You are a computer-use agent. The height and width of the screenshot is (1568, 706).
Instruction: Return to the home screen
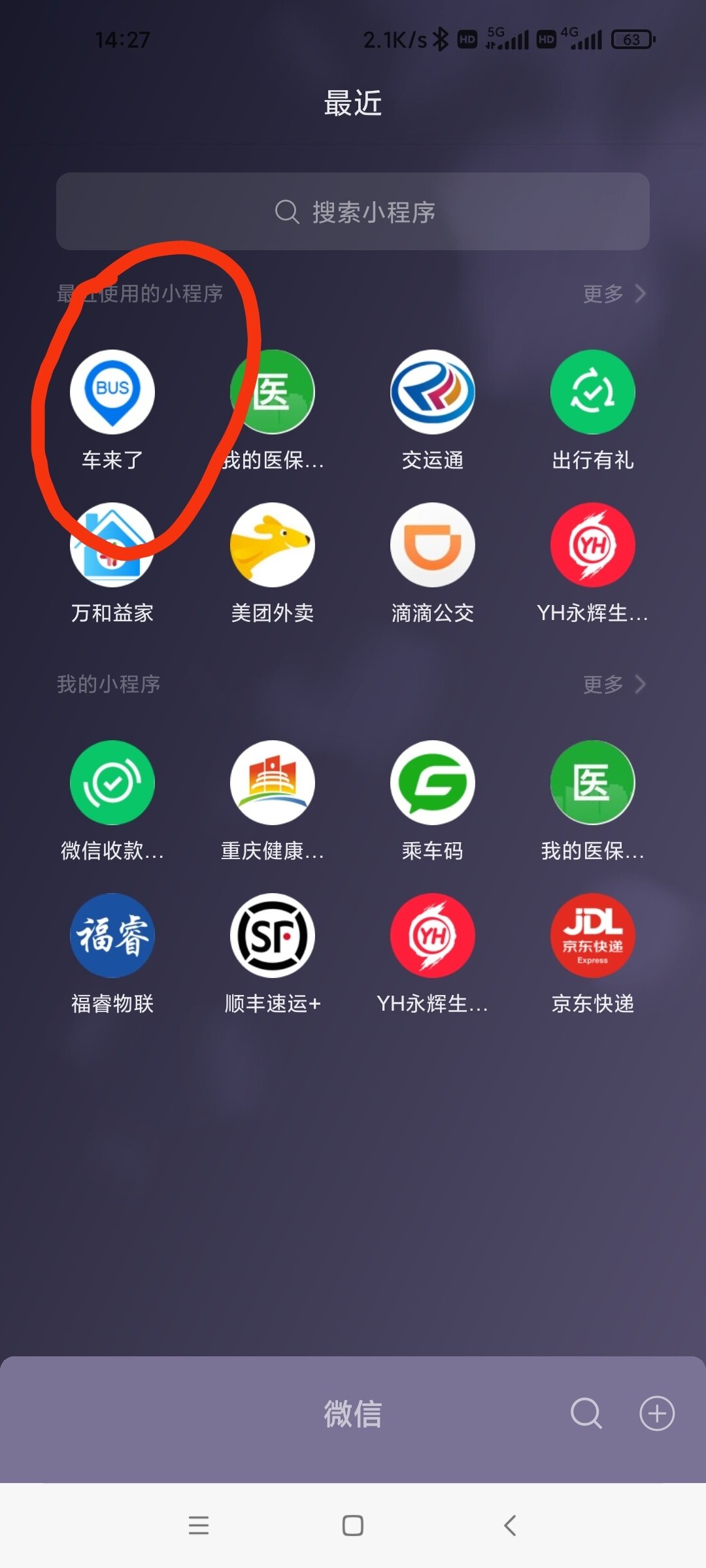pos(353,1526)
